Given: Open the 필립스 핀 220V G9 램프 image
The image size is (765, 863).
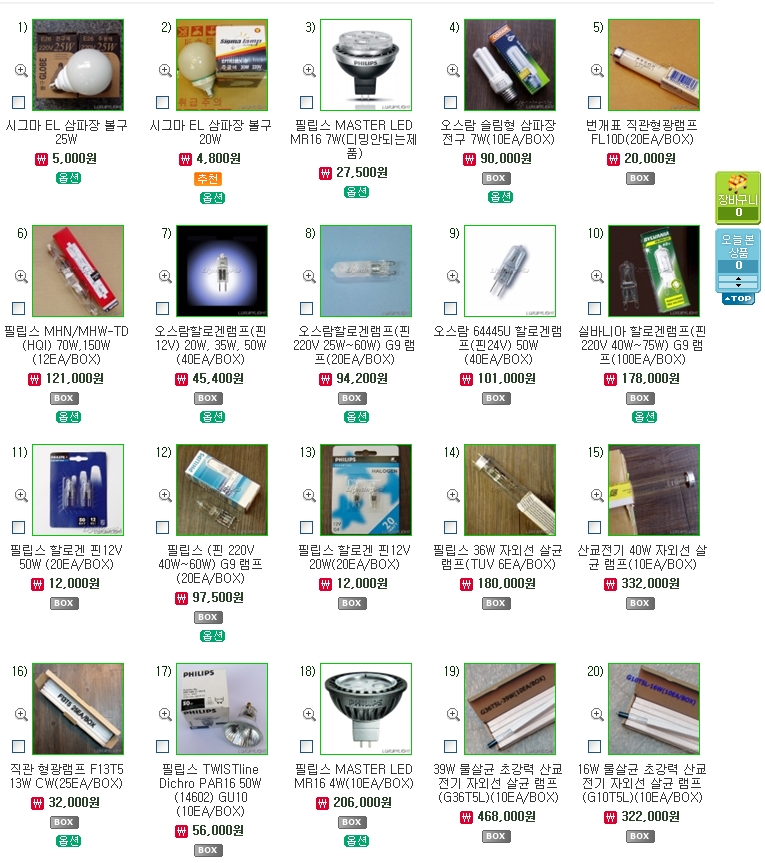Looking at the screenshot, I should pos(222,490).
